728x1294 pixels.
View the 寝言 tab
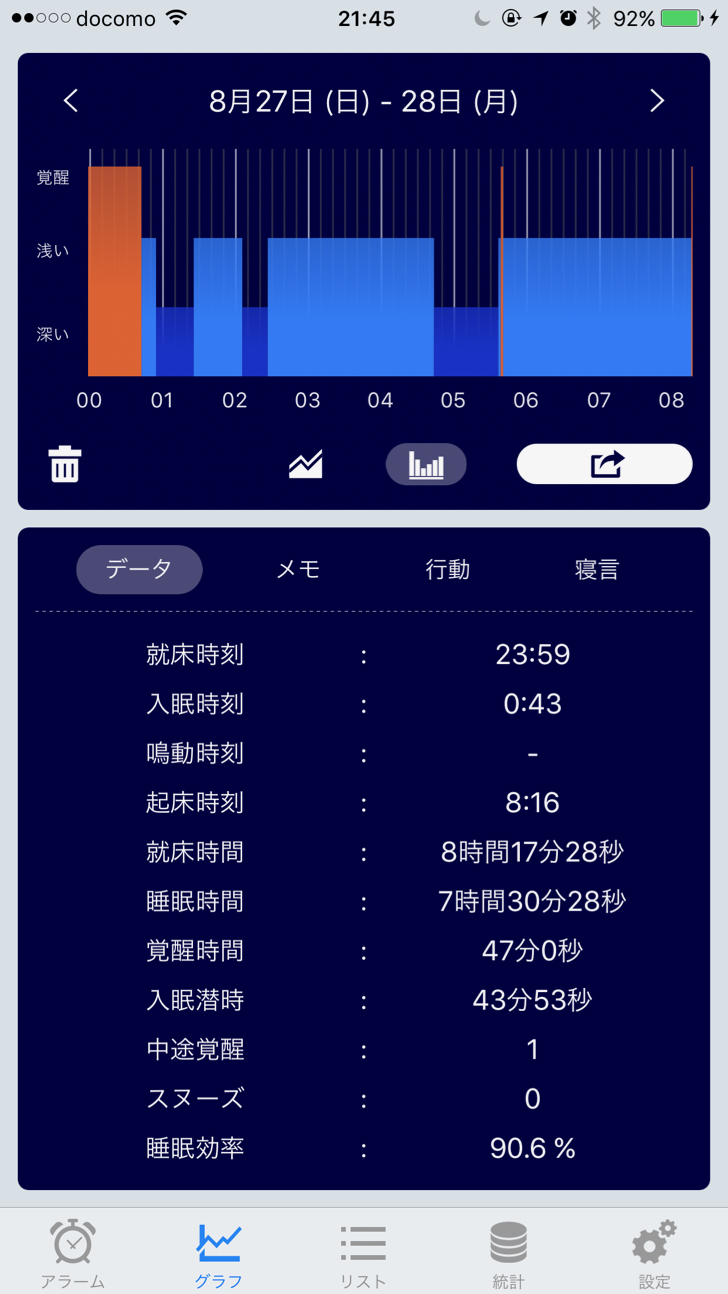(597, 570)
